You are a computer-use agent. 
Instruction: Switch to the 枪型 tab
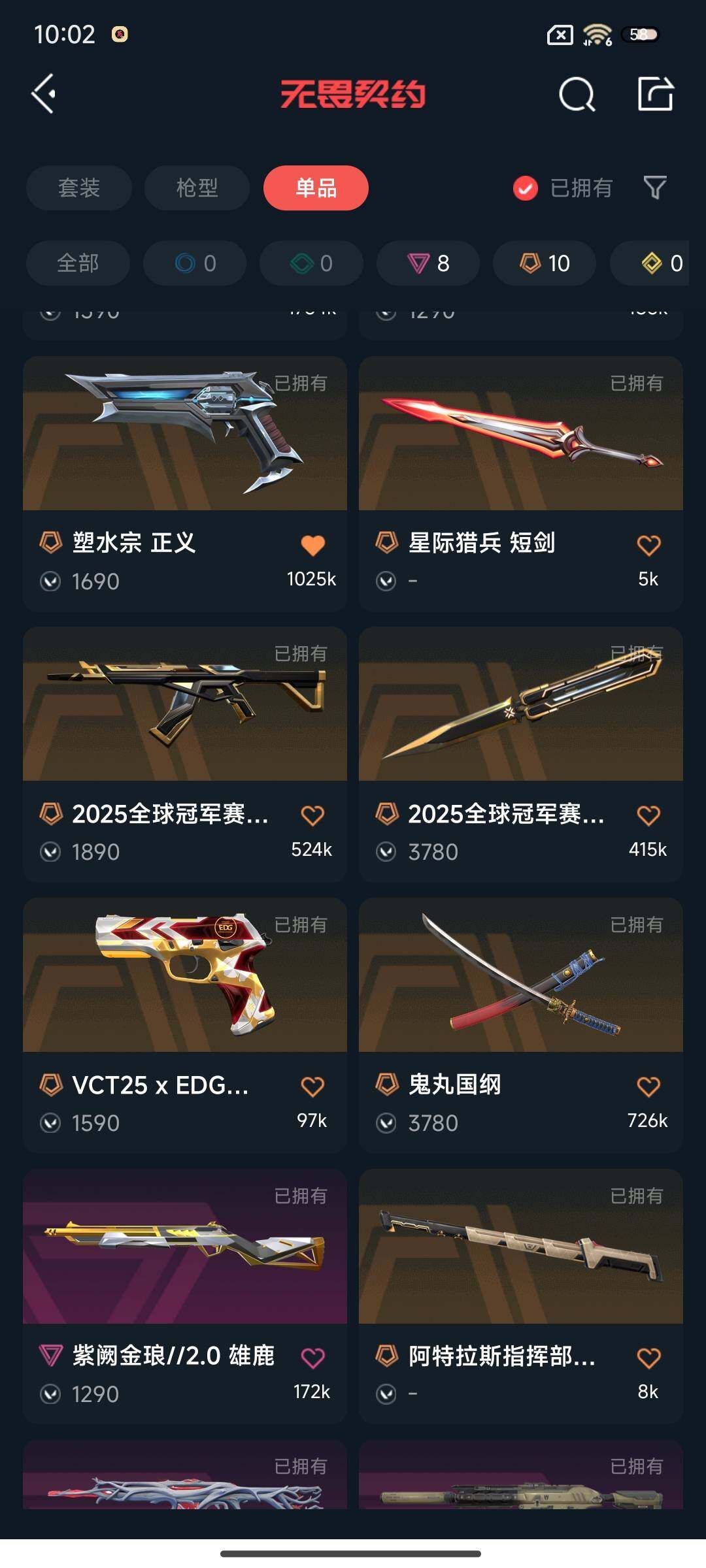[197, 188]
